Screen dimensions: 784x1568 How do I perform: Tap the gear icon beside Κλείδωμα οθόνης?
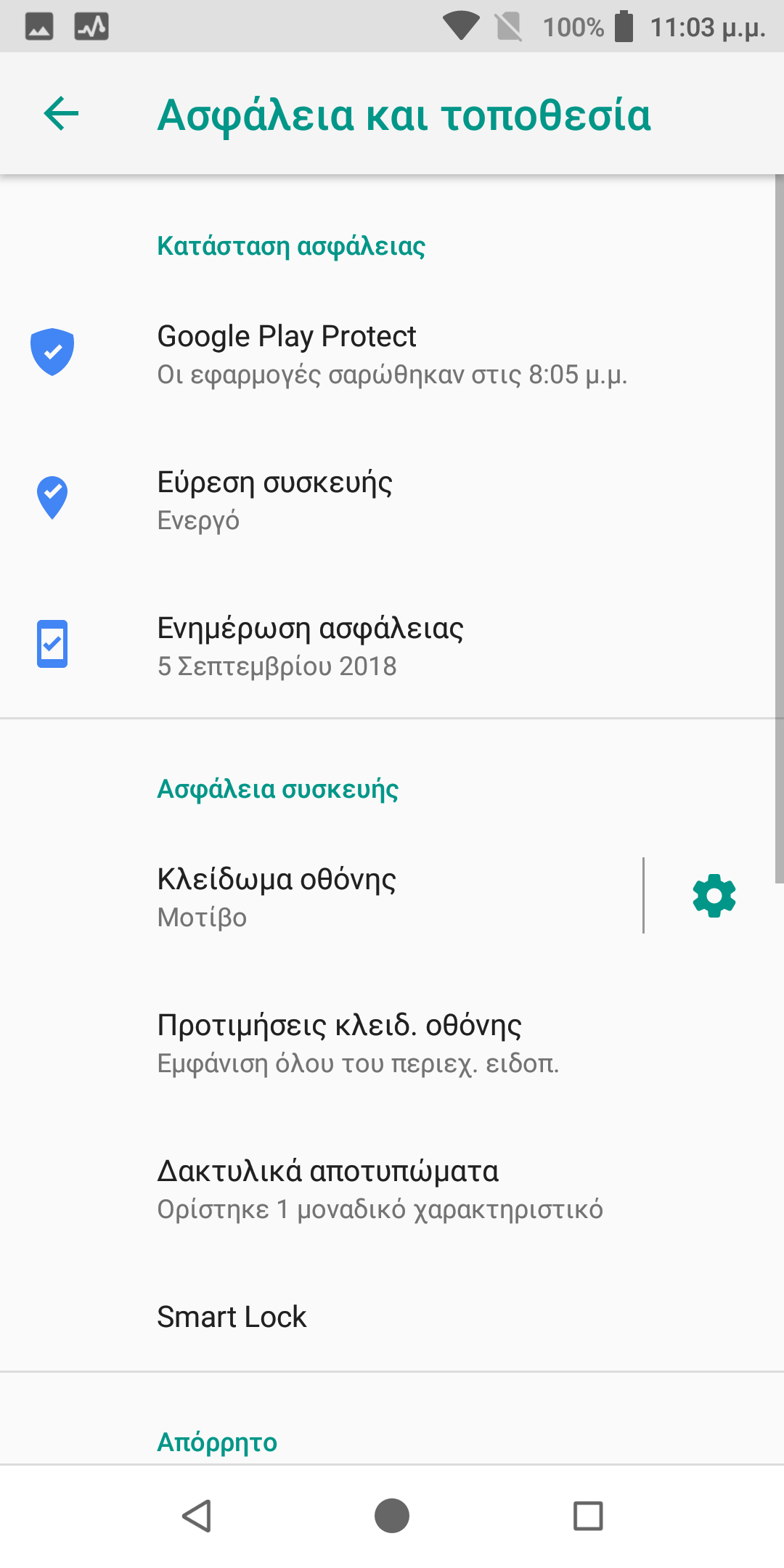(x=714, y=896)
